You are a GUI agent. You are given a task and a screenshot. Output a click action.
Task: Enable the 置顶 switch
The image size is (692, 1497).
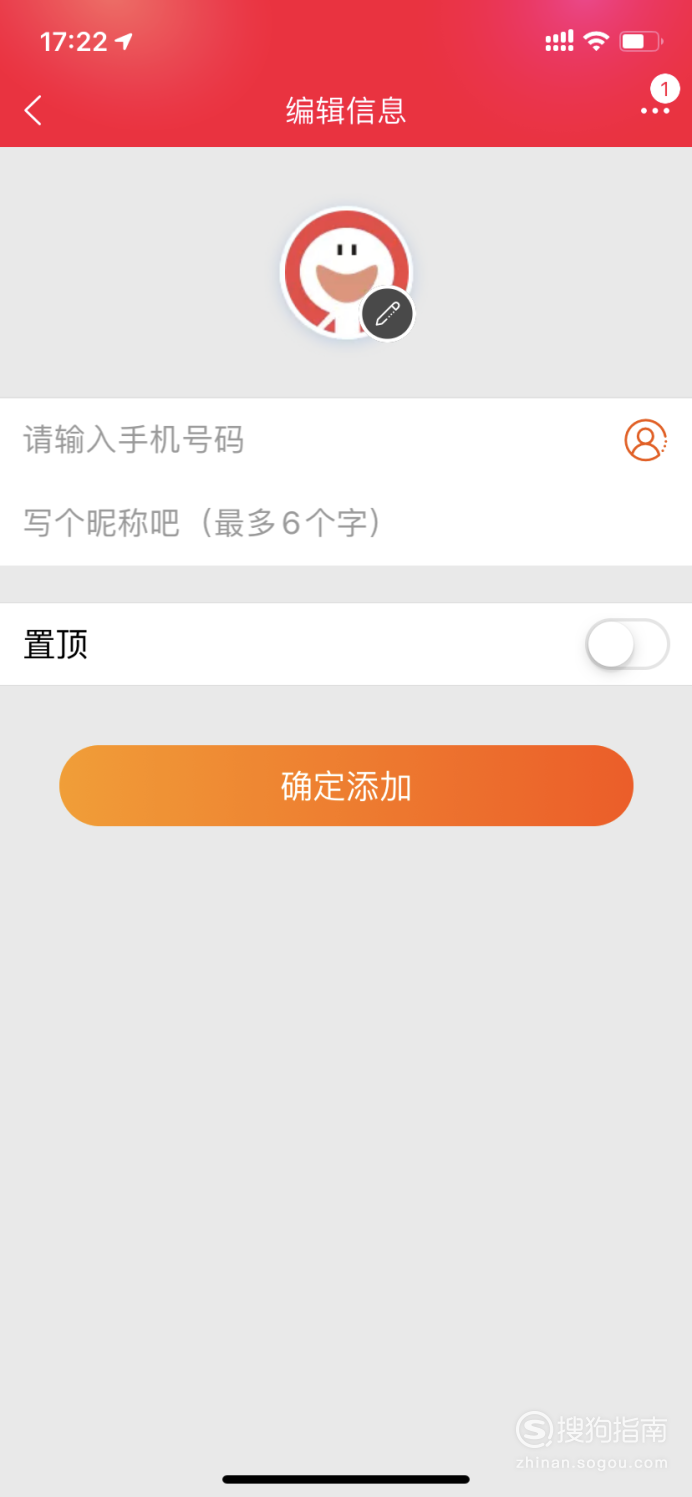pyautogui.click(x=627, y=644)
